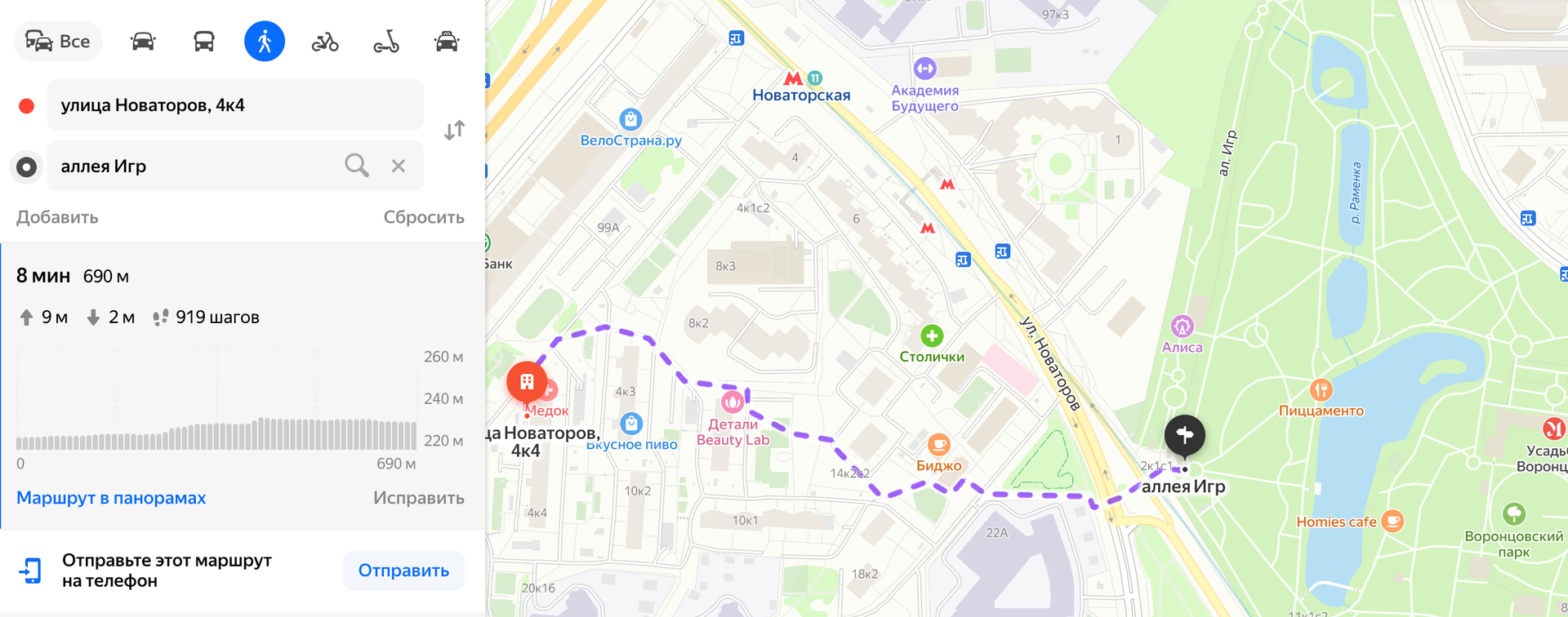Swap start and destination points
The width and height of the screenshot is (1568, 617).
tap(454, 131)
